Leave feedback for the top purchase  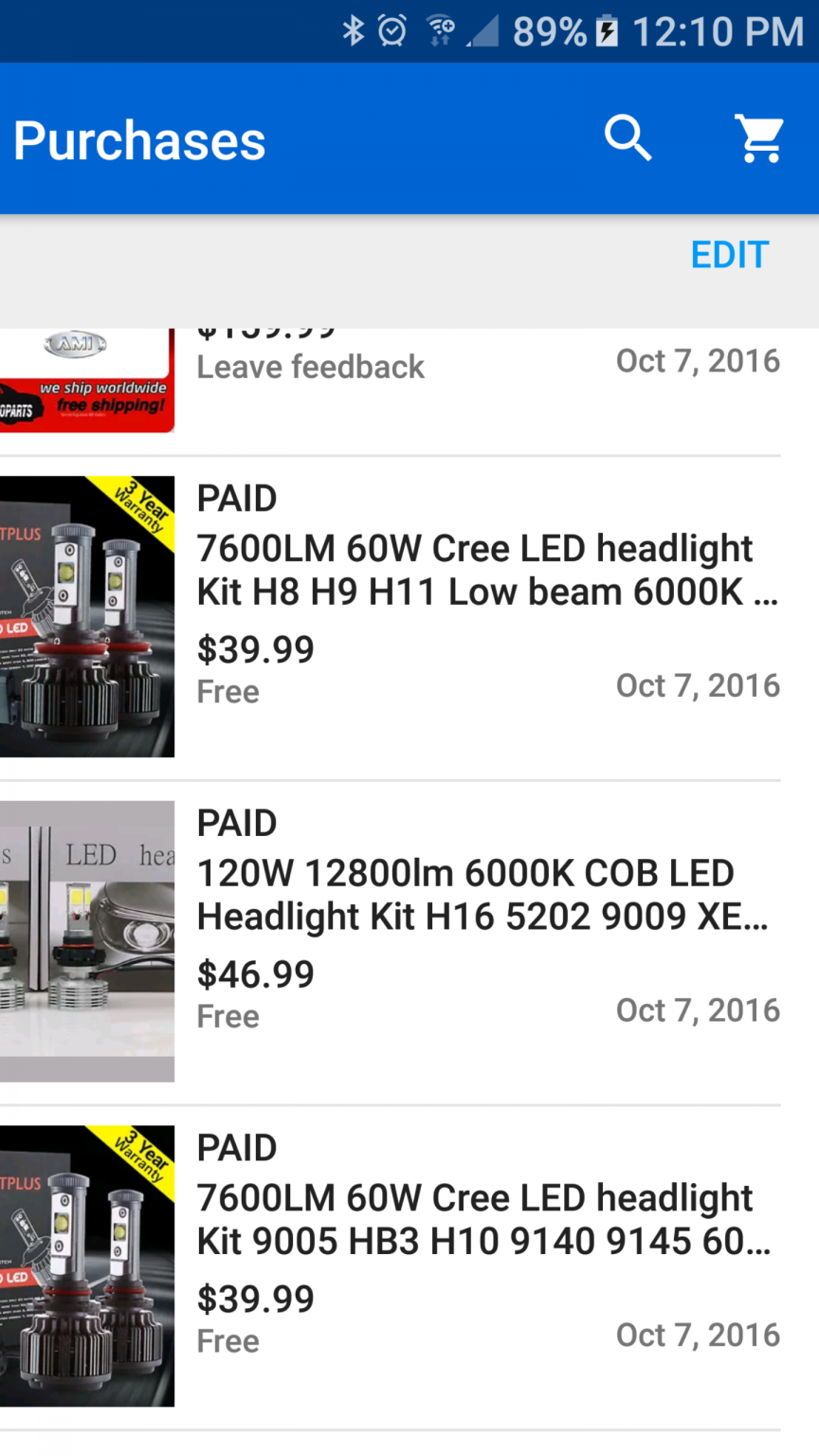pos(310,367)
